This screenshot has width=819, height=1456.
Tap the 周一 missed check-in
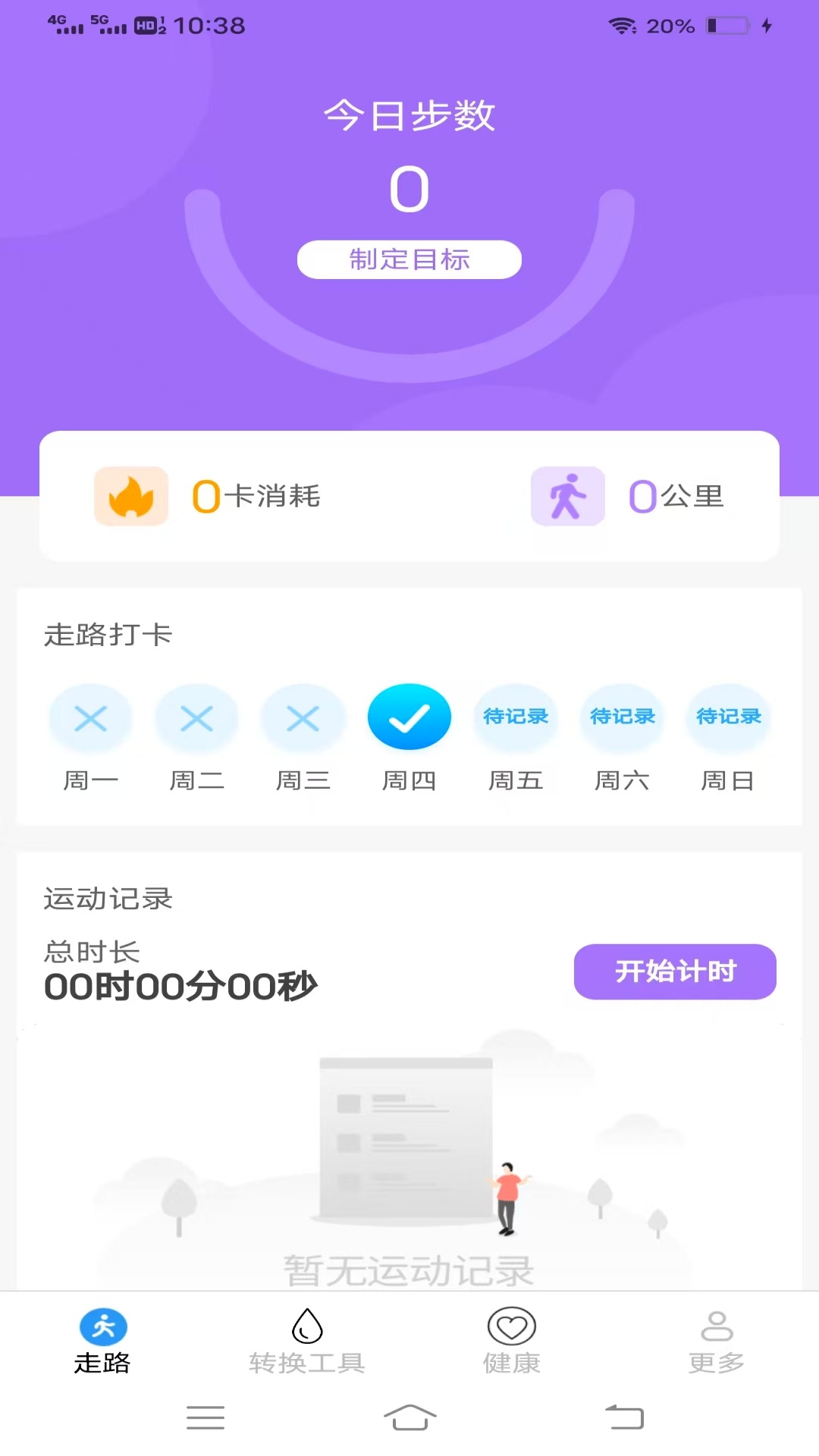pos(90,717)
